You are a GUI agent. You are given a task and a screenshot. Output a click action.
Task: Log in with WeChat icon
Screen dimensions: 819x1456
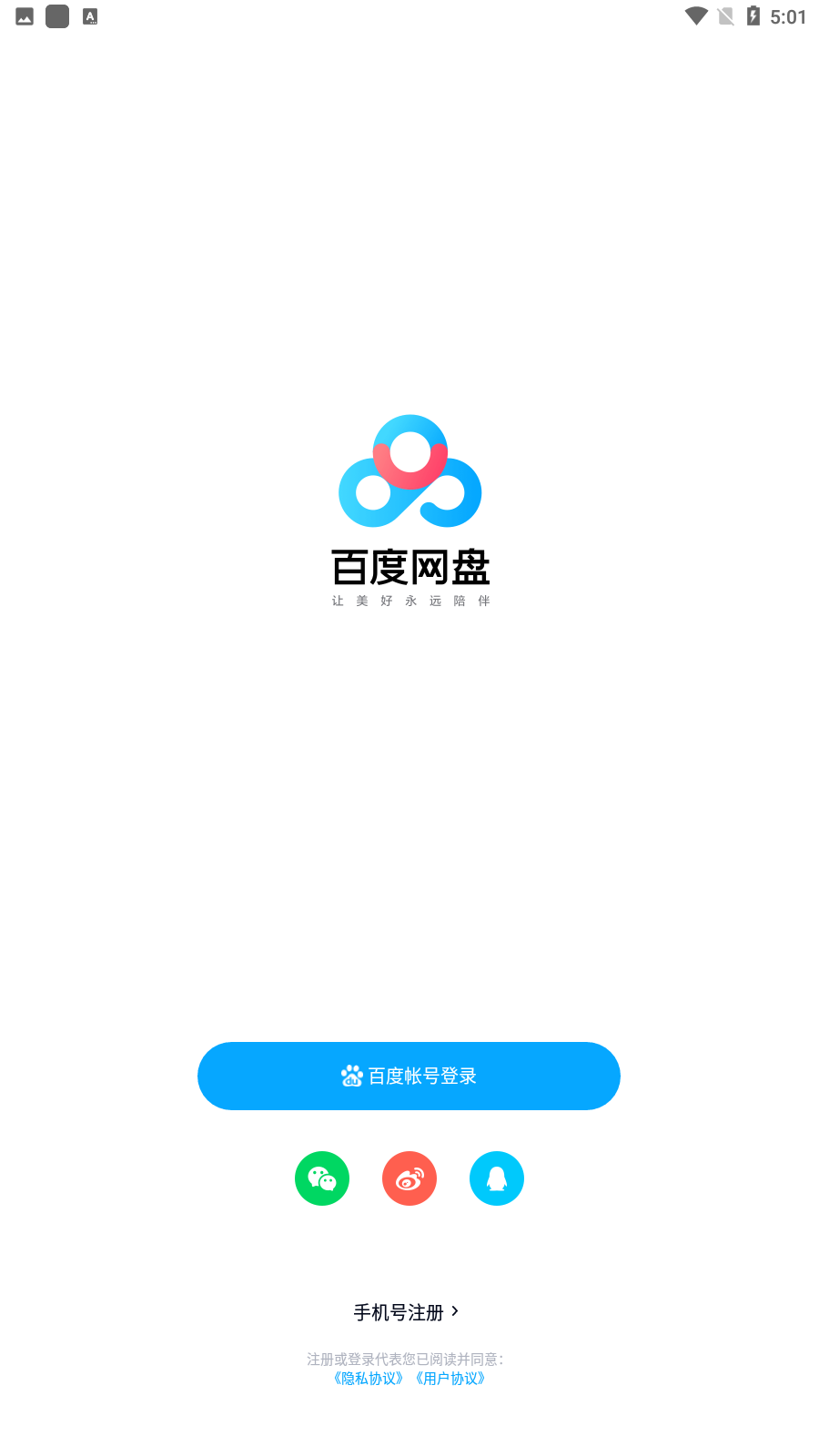[x=322, y=1178]
